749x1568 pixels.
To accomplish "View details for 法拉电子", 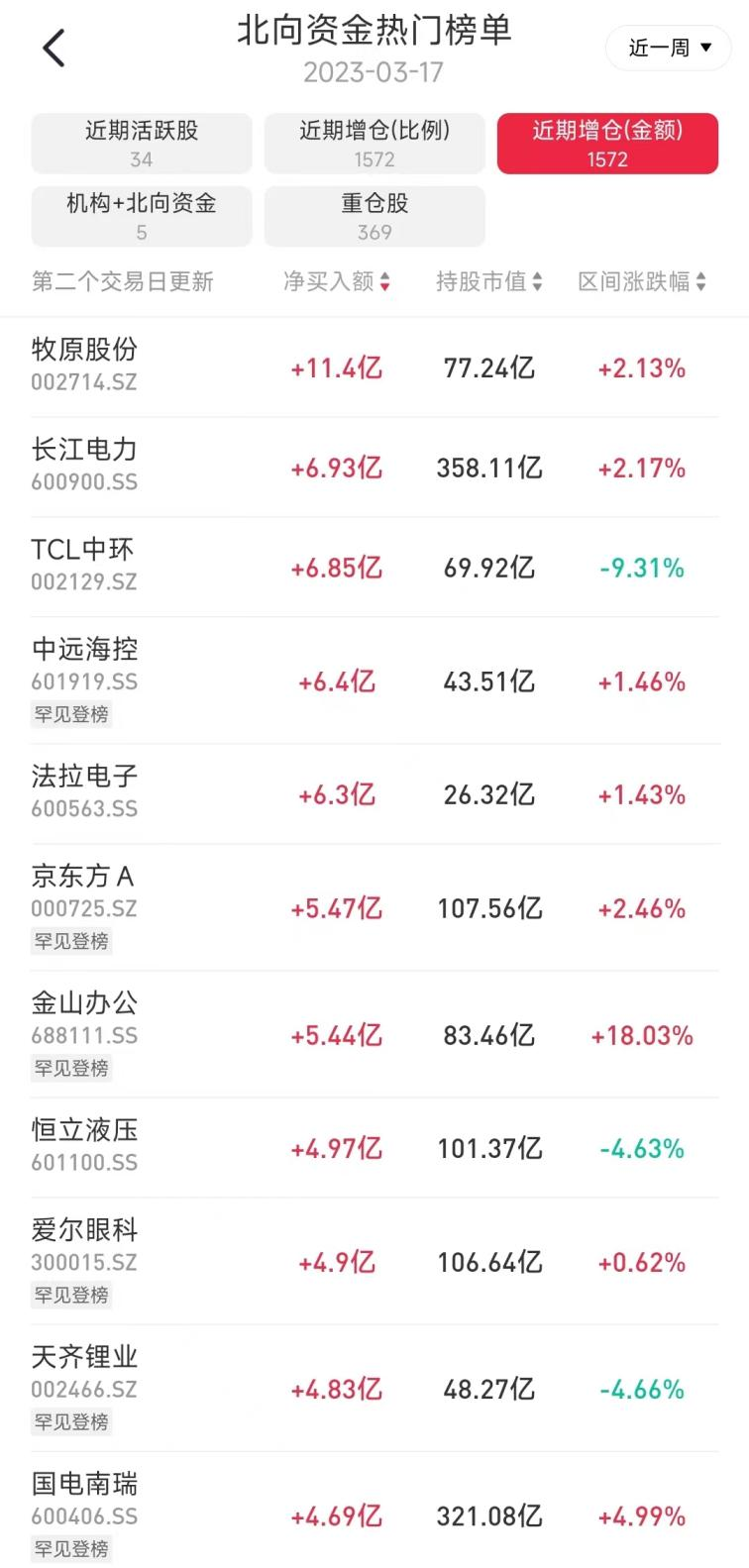I will click(x=374, y=794).
